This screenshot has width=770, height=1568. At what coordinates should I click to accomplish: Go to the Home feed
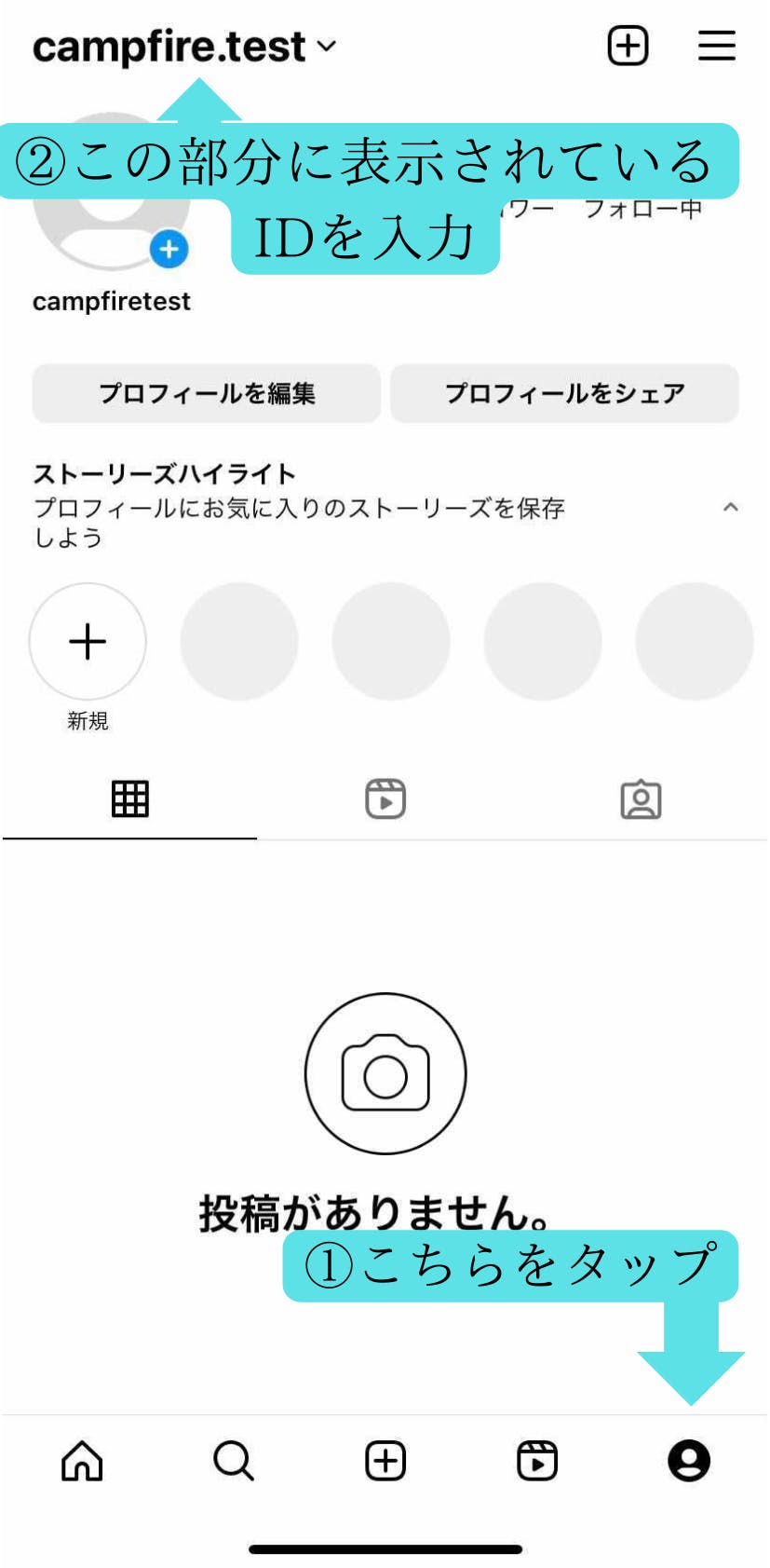pos(82,1460)
